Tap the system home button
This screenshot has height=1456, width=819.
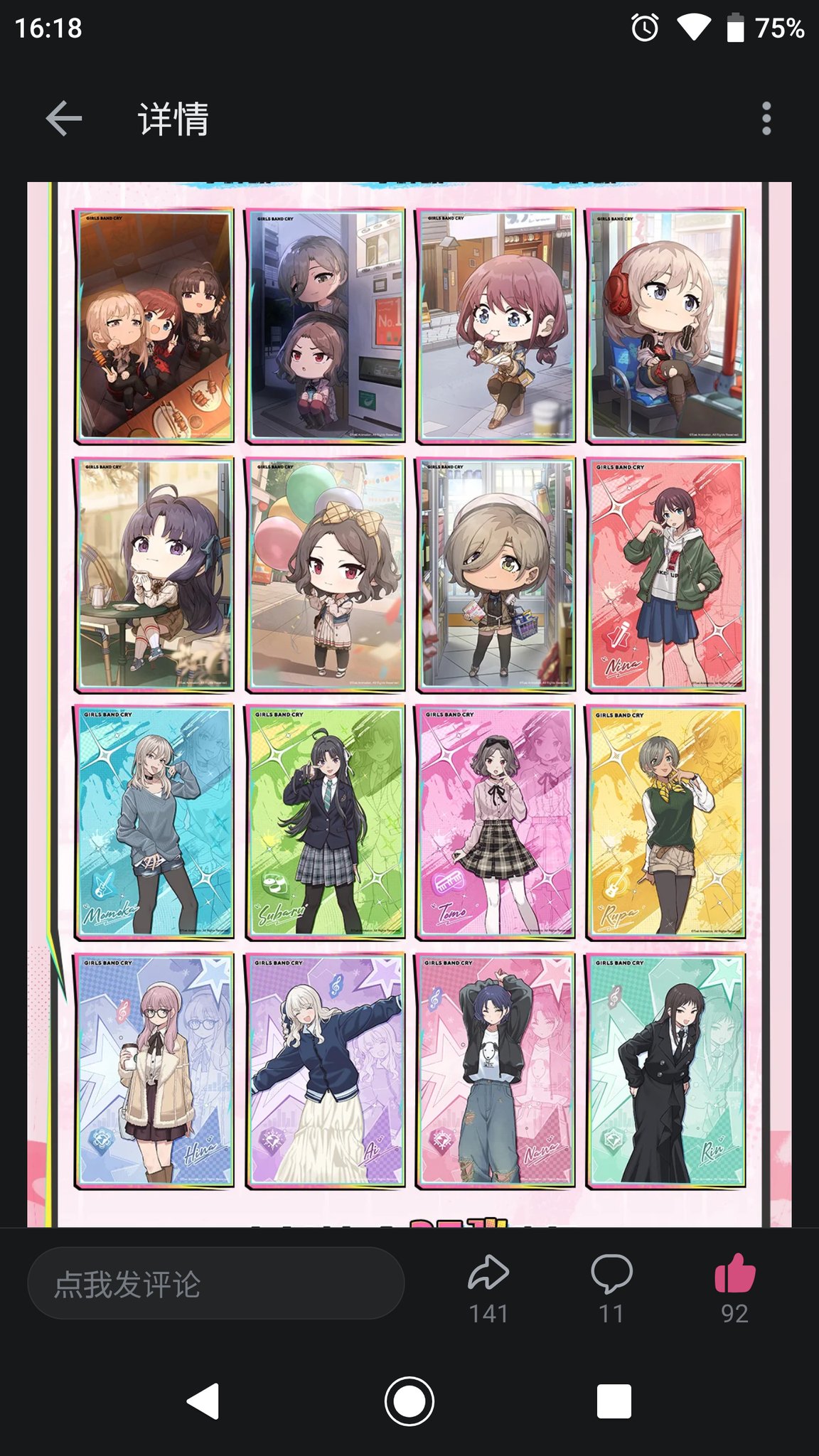coord(409,1401)
